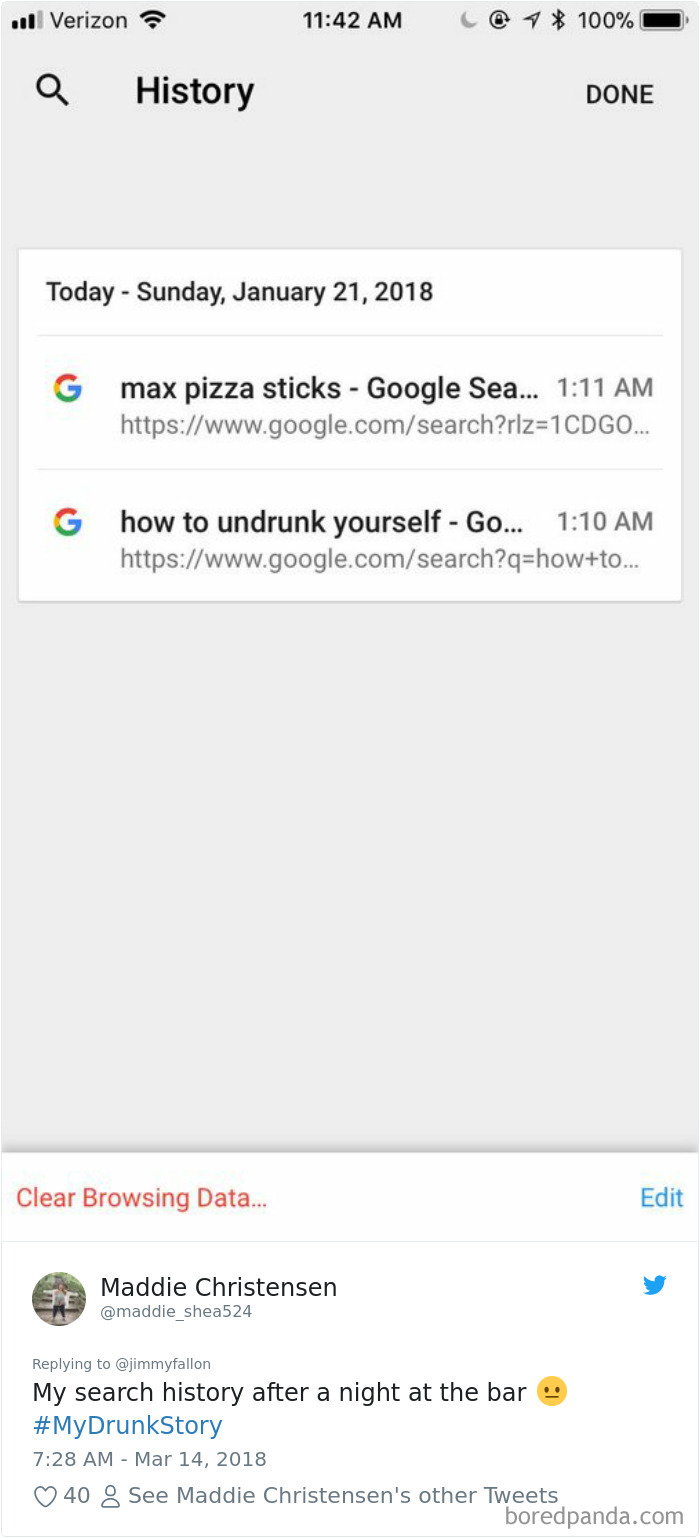Image resolution: width=700 pixels, height=1538 pixels.
Task: Open the max pizza sticks search entry
Action: (350, 402)
